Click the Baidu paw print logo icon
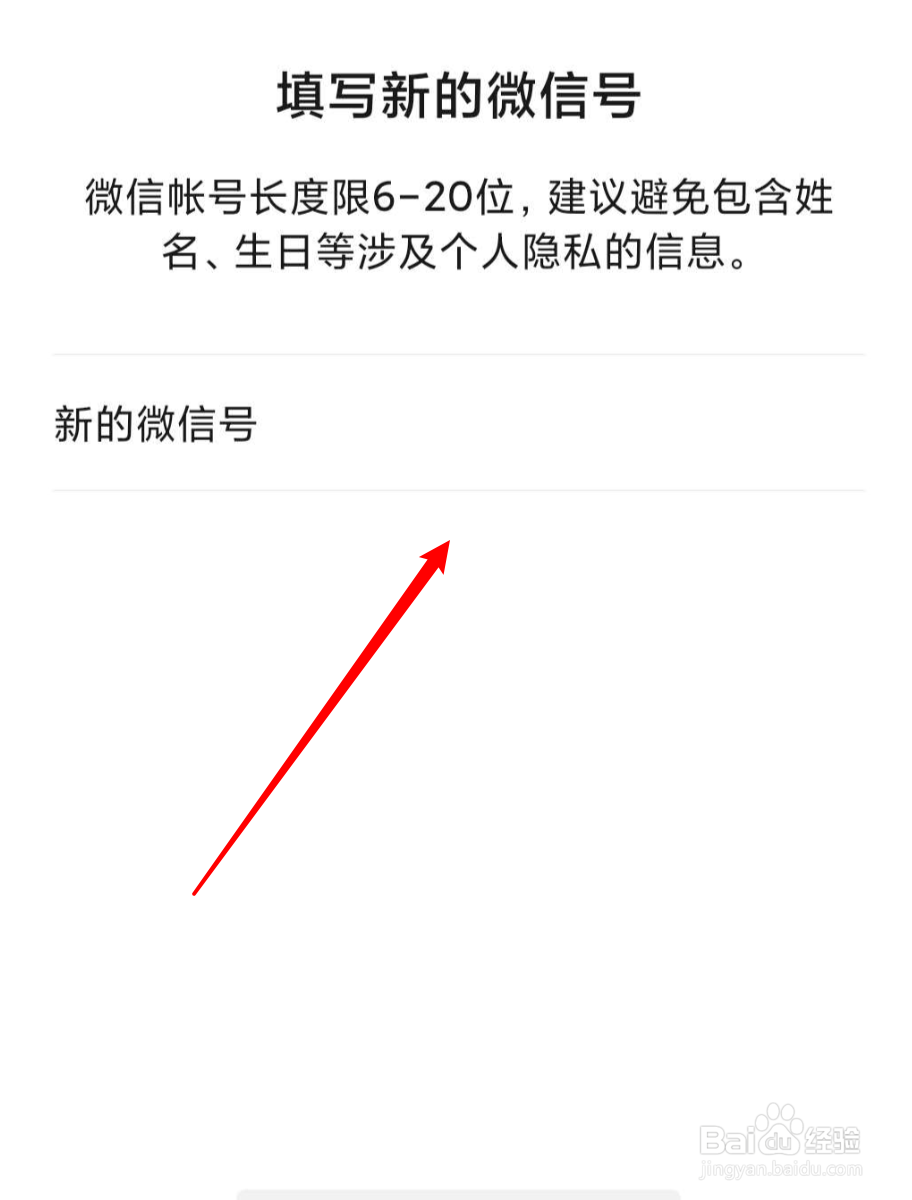Viewport: 912px width, 1200px height. coord(778,1128)
